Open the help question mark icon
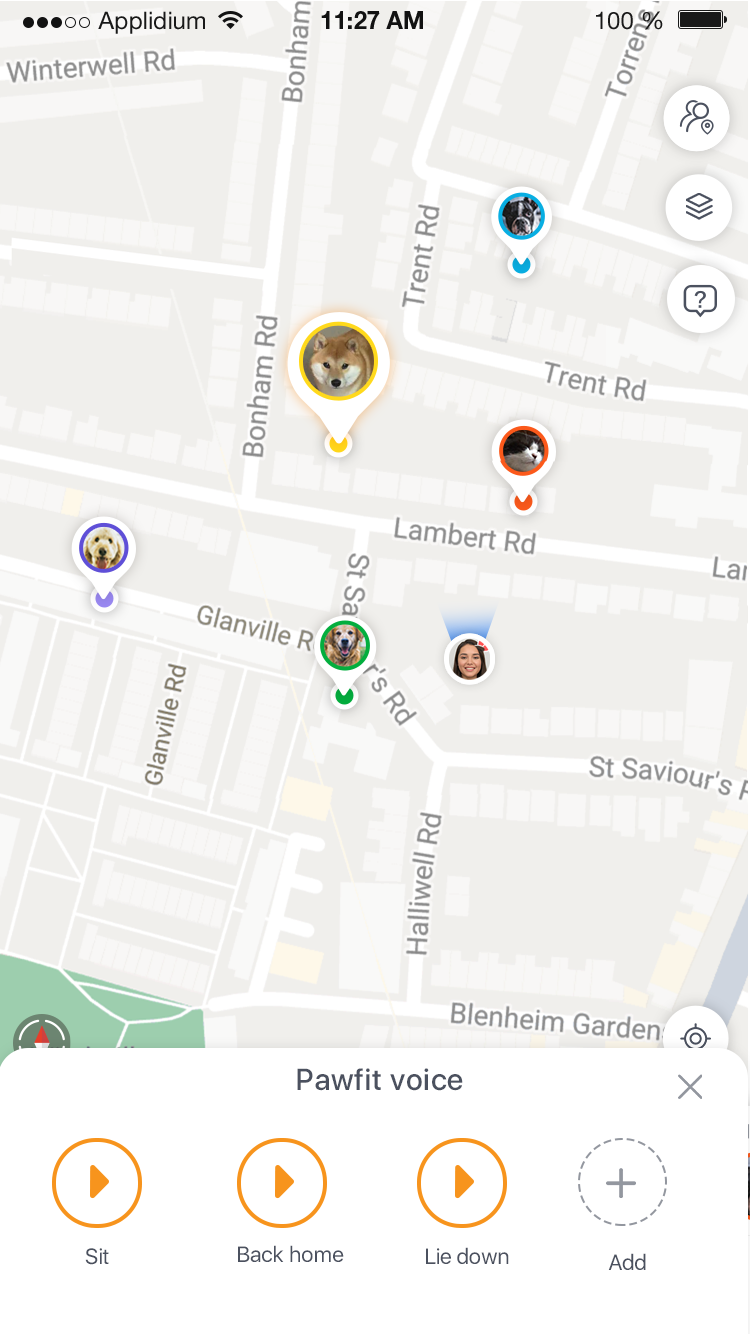Viewport: 750px width, 1334px height. point(700,299)
